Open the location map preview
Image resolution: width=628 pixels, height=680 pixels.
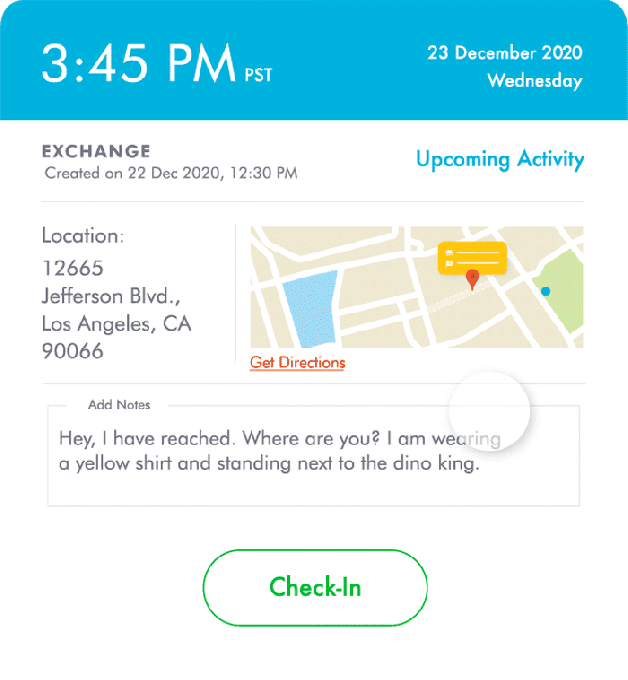[x=416, y=287]
